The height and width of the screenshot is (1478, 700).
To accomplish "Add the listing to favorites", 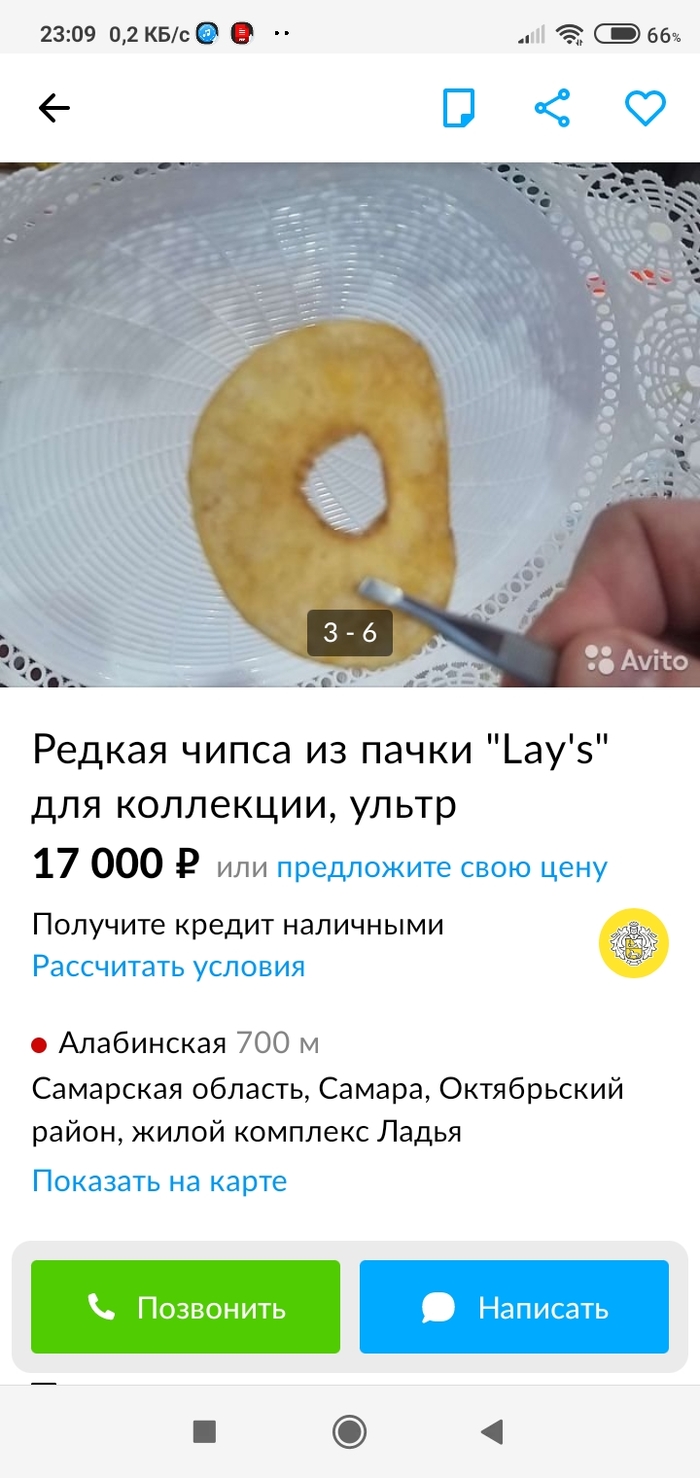I will click(x=645, y=108).
